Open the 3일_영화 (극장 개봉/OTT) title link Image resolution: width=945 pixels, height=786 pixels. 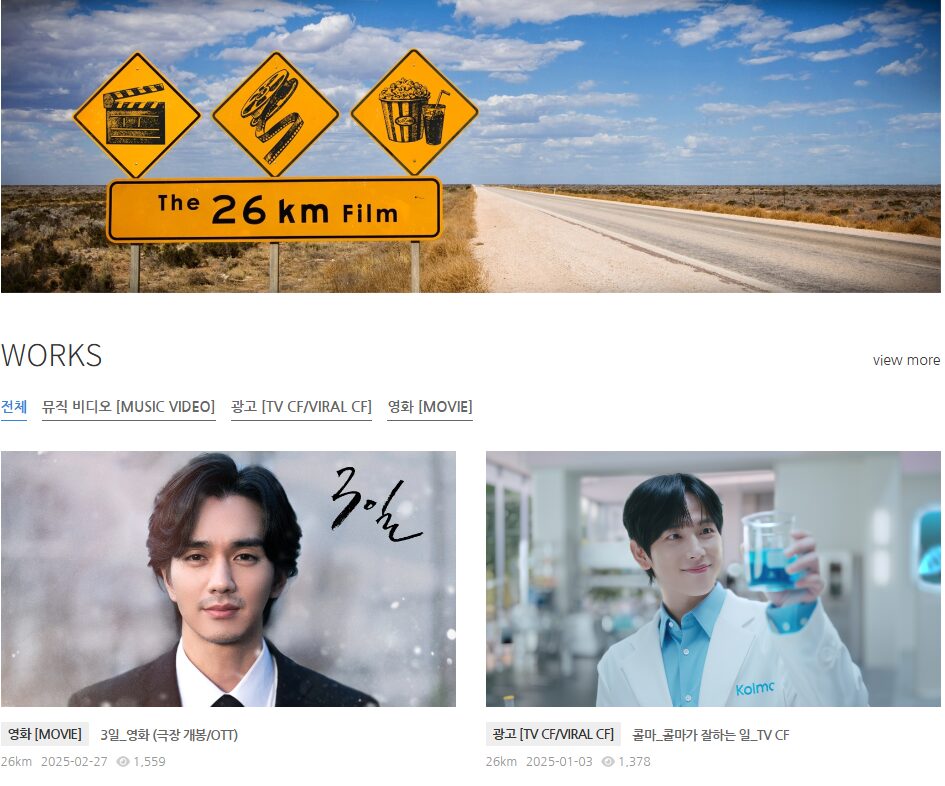pos(169,735)
